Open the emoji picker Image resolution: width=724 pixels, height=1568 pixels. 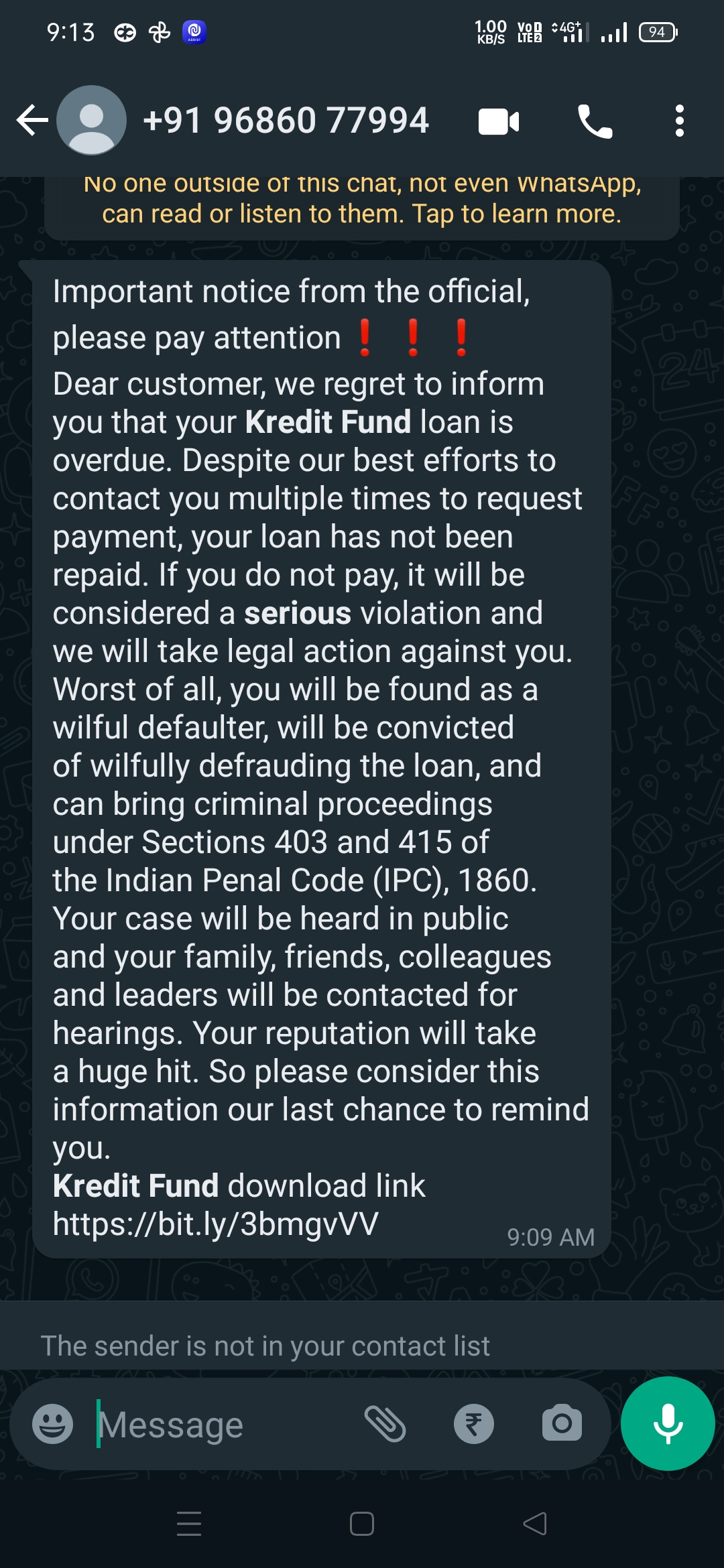pyautogui.click(x=53, y=1424)
